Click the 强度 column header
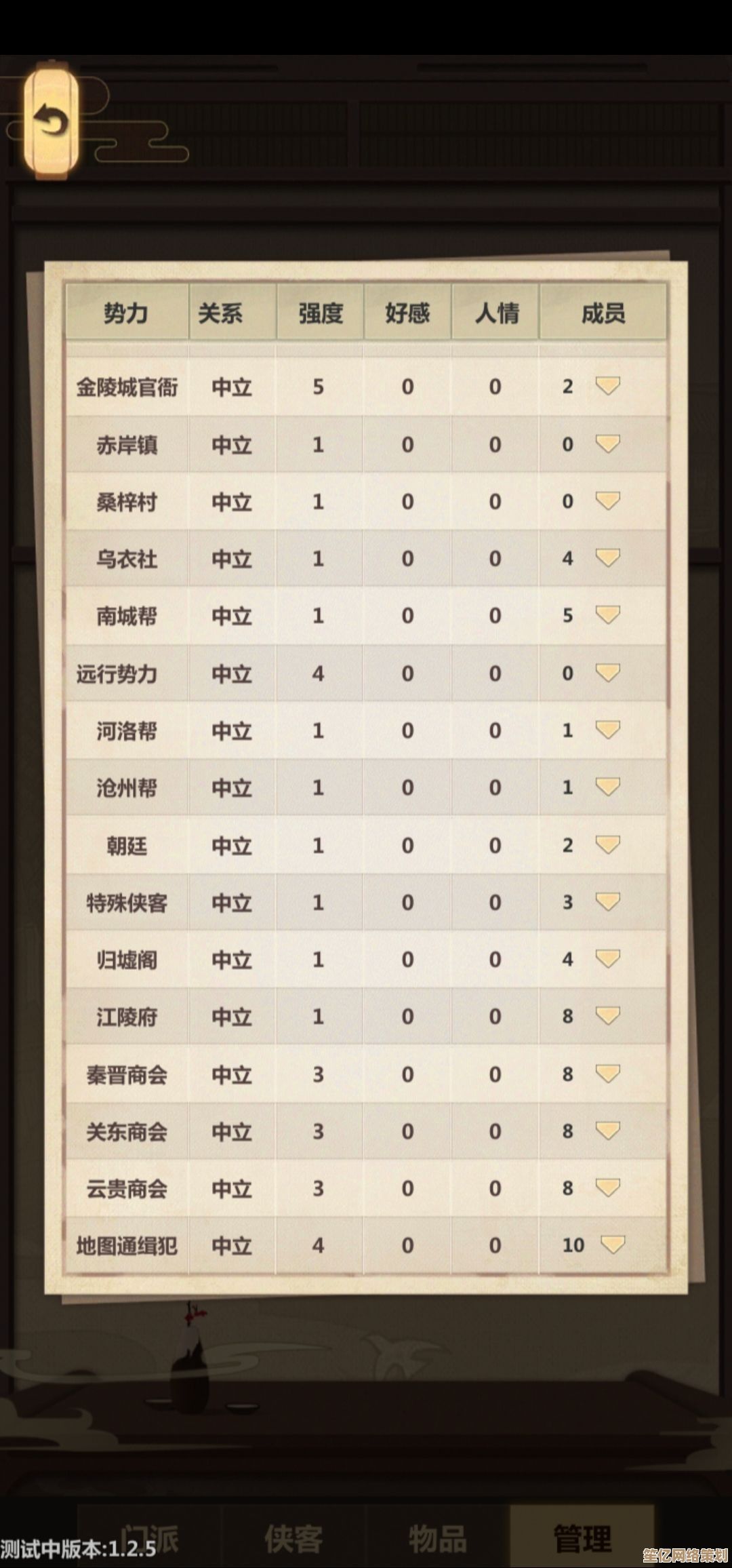732x1568 pixels. [x=319, y=313]
